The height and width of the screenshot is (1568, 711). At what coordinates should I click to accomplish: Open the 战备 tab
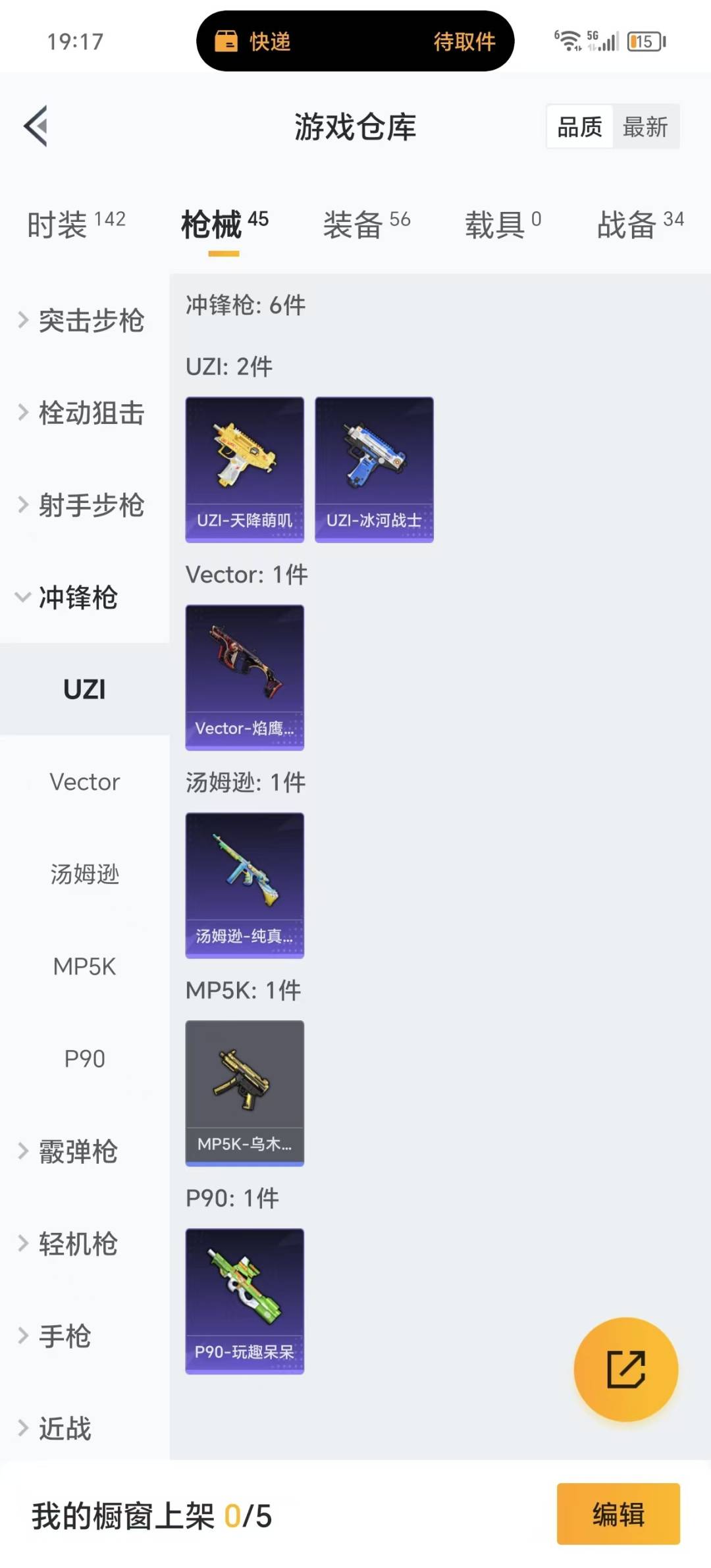coord(639,224)
